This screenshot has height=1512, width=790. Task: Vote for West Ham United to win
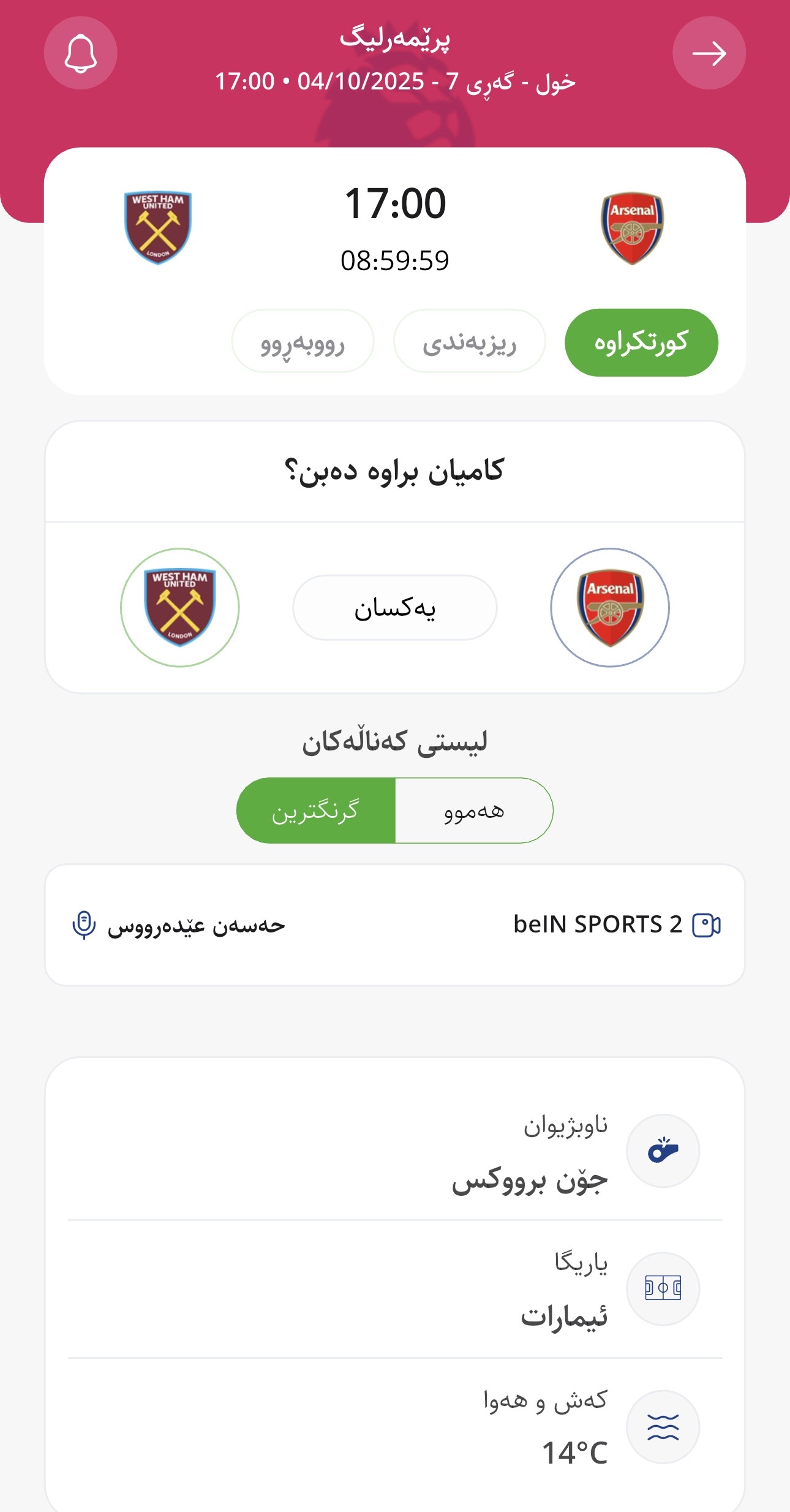[179, 607]
